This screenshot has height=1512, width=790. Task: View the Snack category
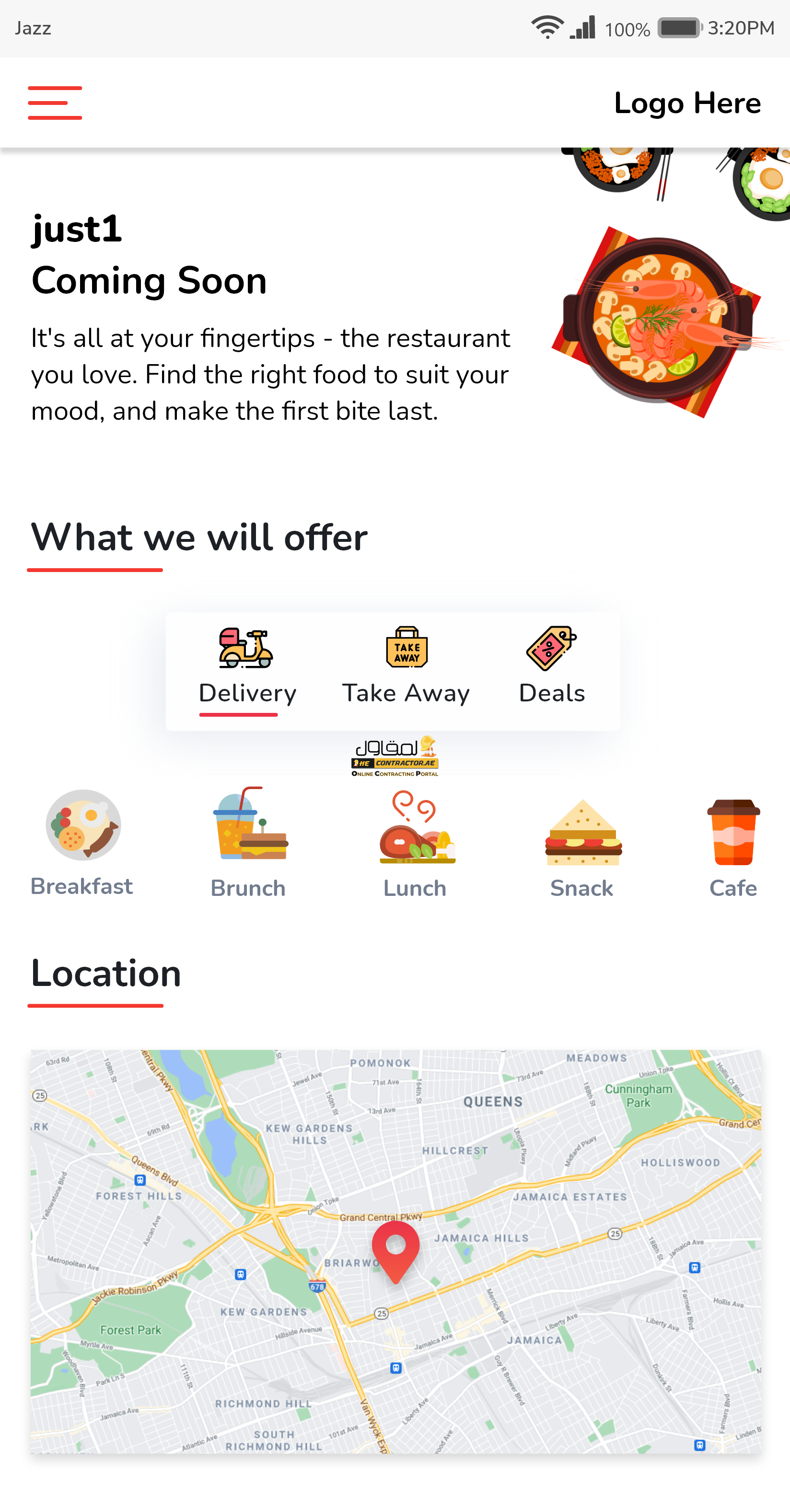[x=581, y=843]
